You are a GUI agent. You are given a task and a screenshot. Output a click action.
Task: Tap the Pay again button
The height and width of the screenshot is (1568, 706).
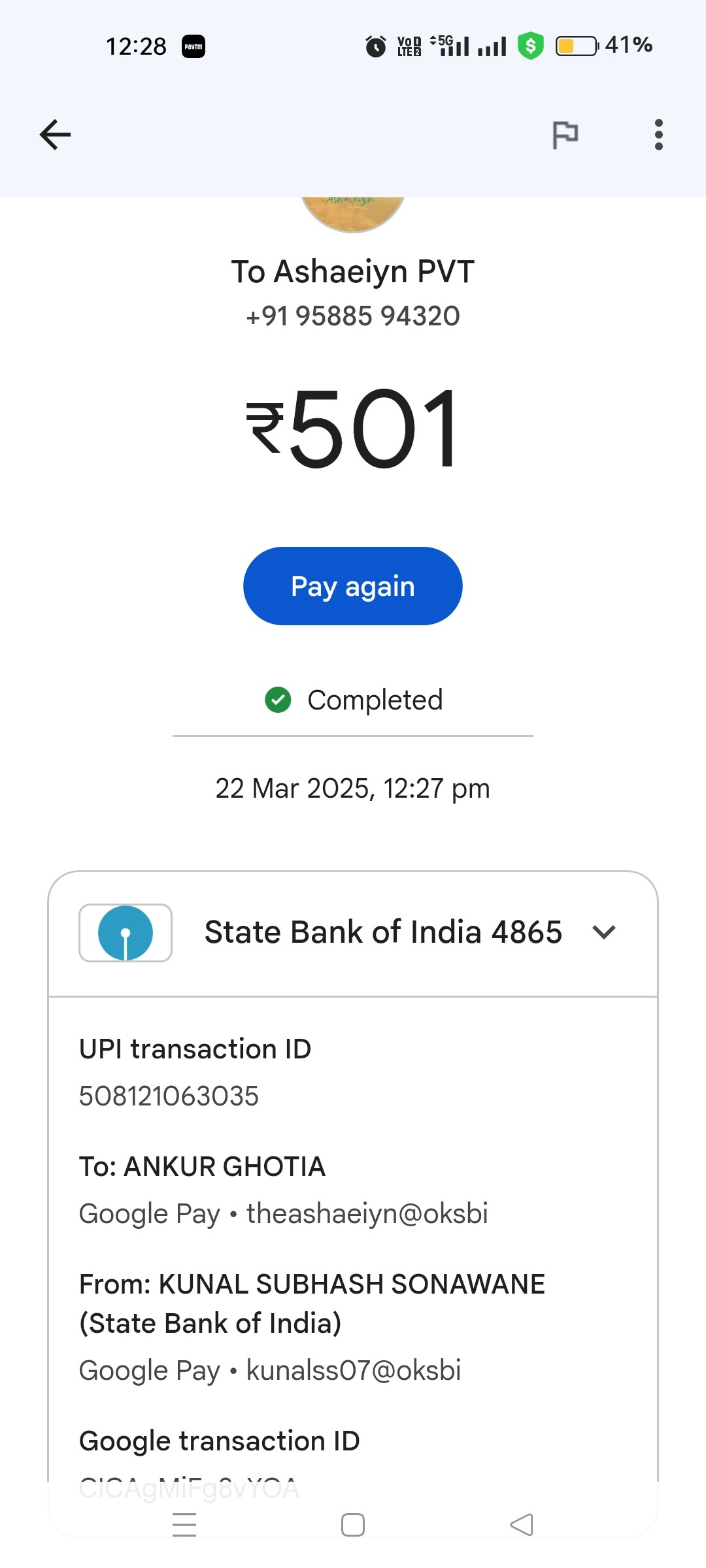tap(353, 586)
